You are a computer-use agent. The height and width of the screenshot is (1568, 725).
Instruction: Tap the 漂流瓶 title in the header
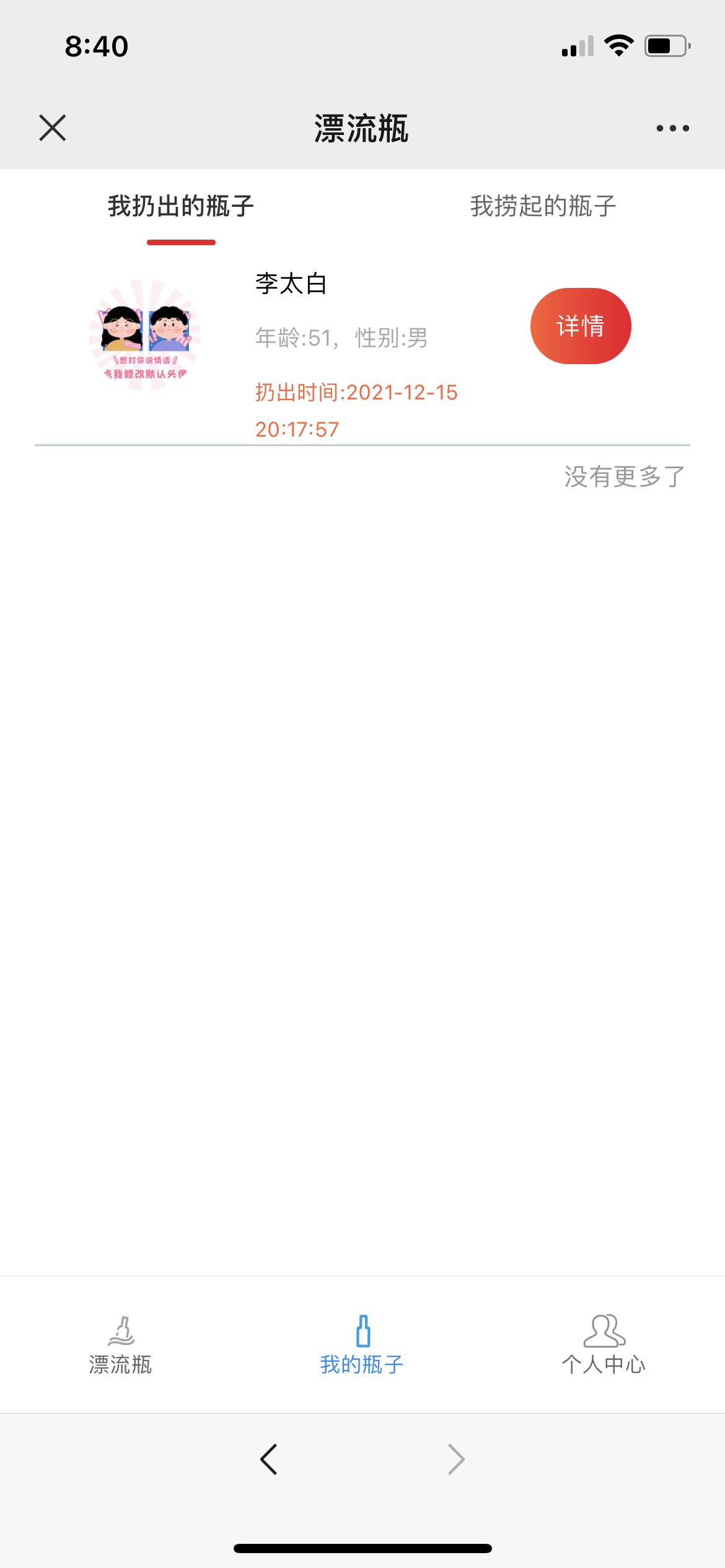(x=362, y=127)
